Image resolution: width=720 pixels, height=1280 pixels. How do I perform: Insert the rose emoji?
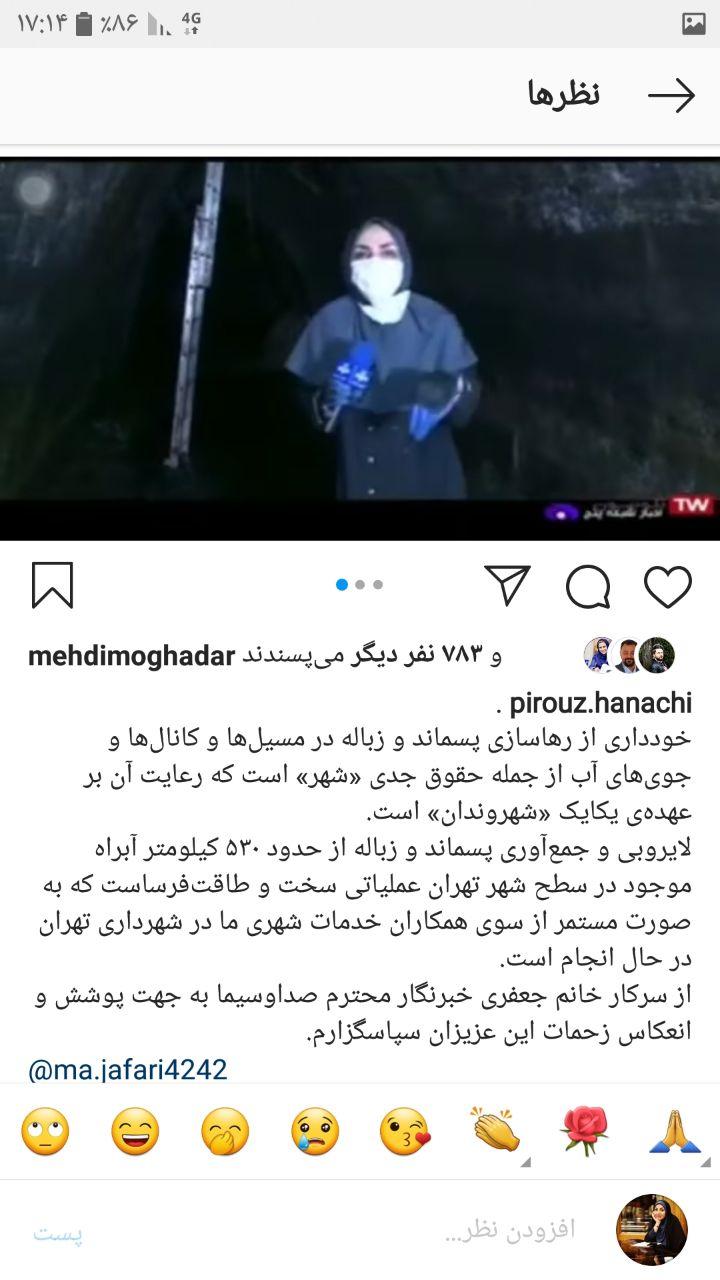point(585,1133)
